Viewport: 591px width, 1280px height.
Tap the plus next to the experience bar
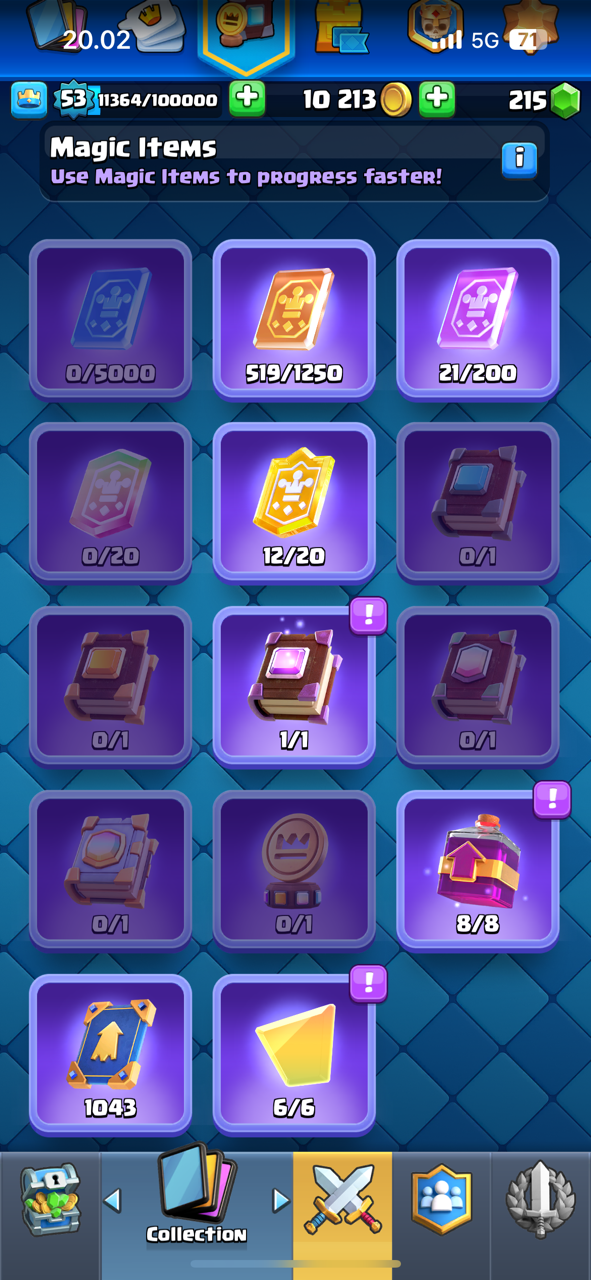(x=247, y=99)
